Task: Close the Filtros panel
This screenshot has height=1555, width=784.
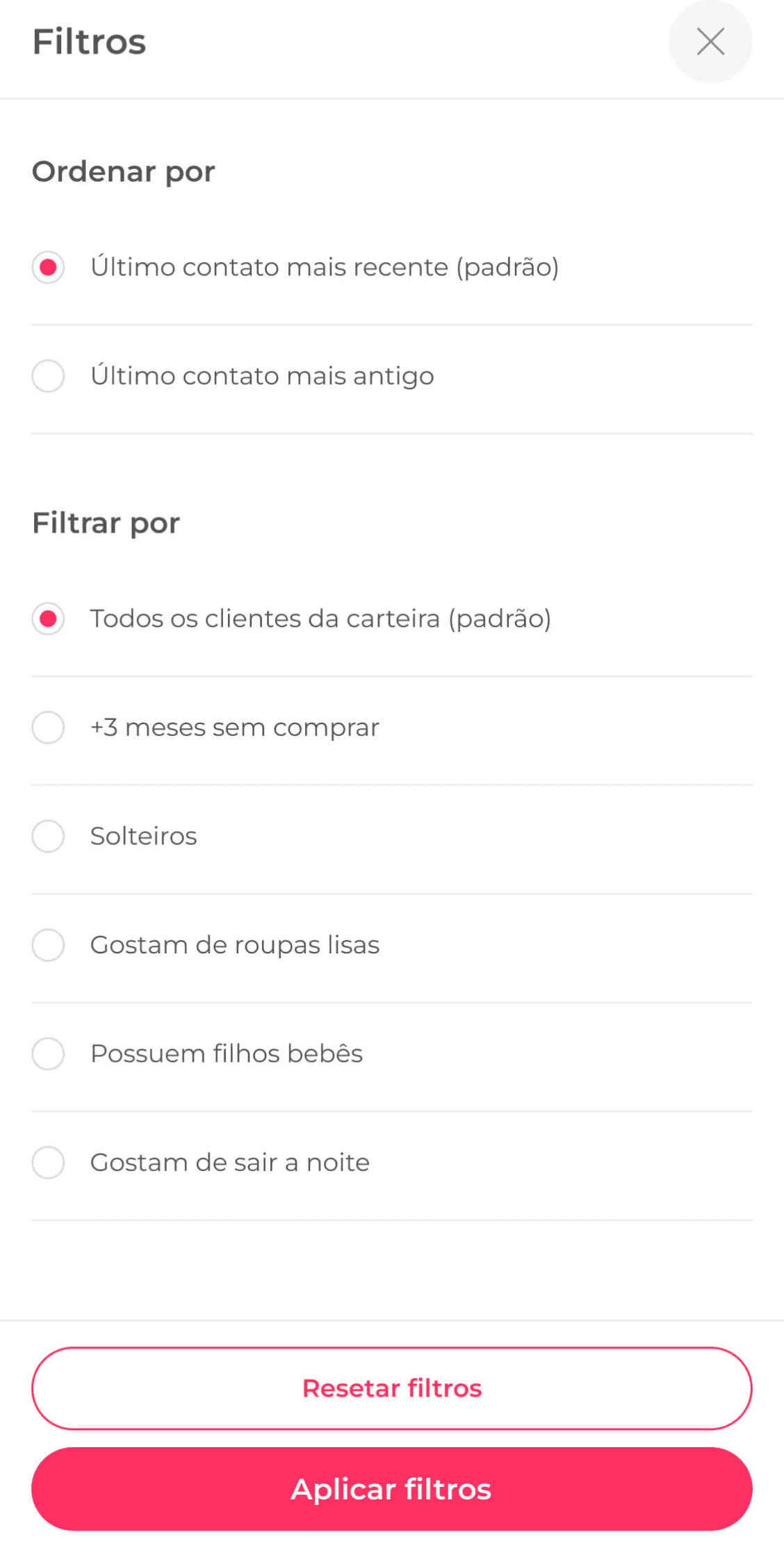Action: point(710,42)
